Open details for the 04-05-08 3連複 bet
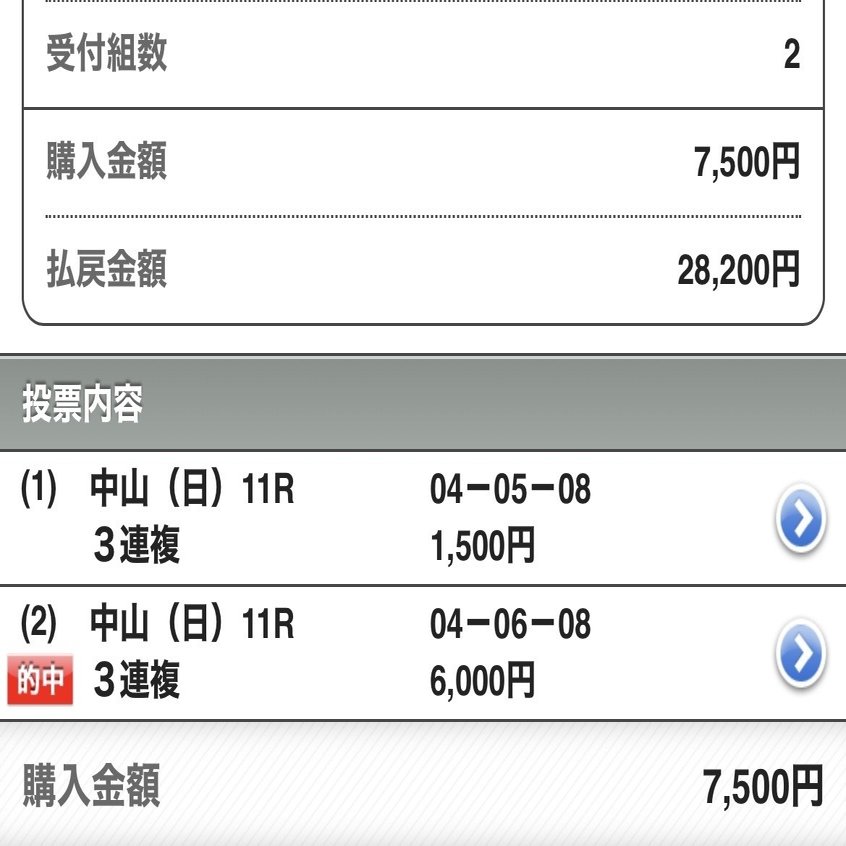 (x=800, y=520)
